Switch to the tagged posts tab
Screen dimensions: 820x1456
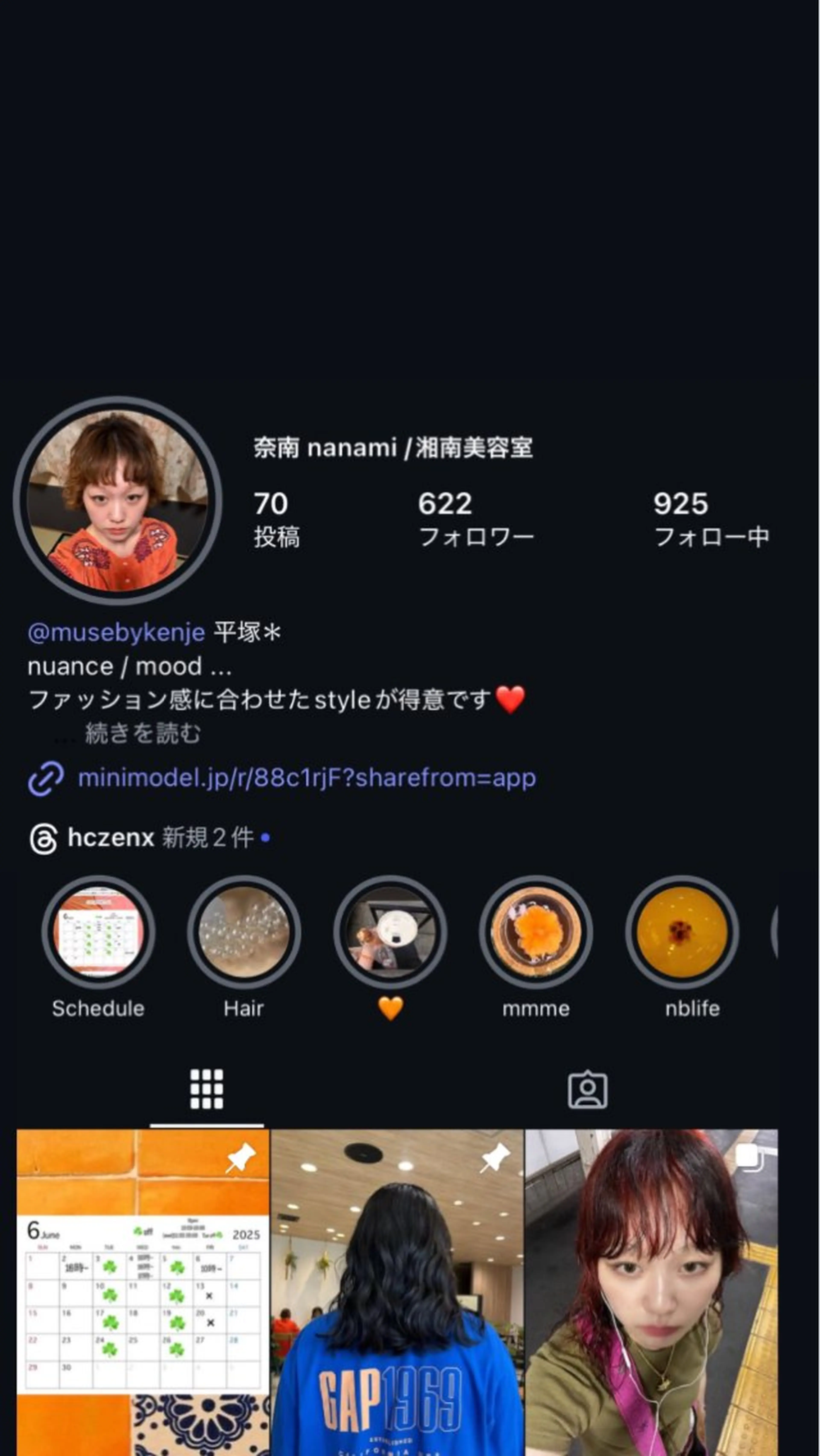tap(587, 1090)
